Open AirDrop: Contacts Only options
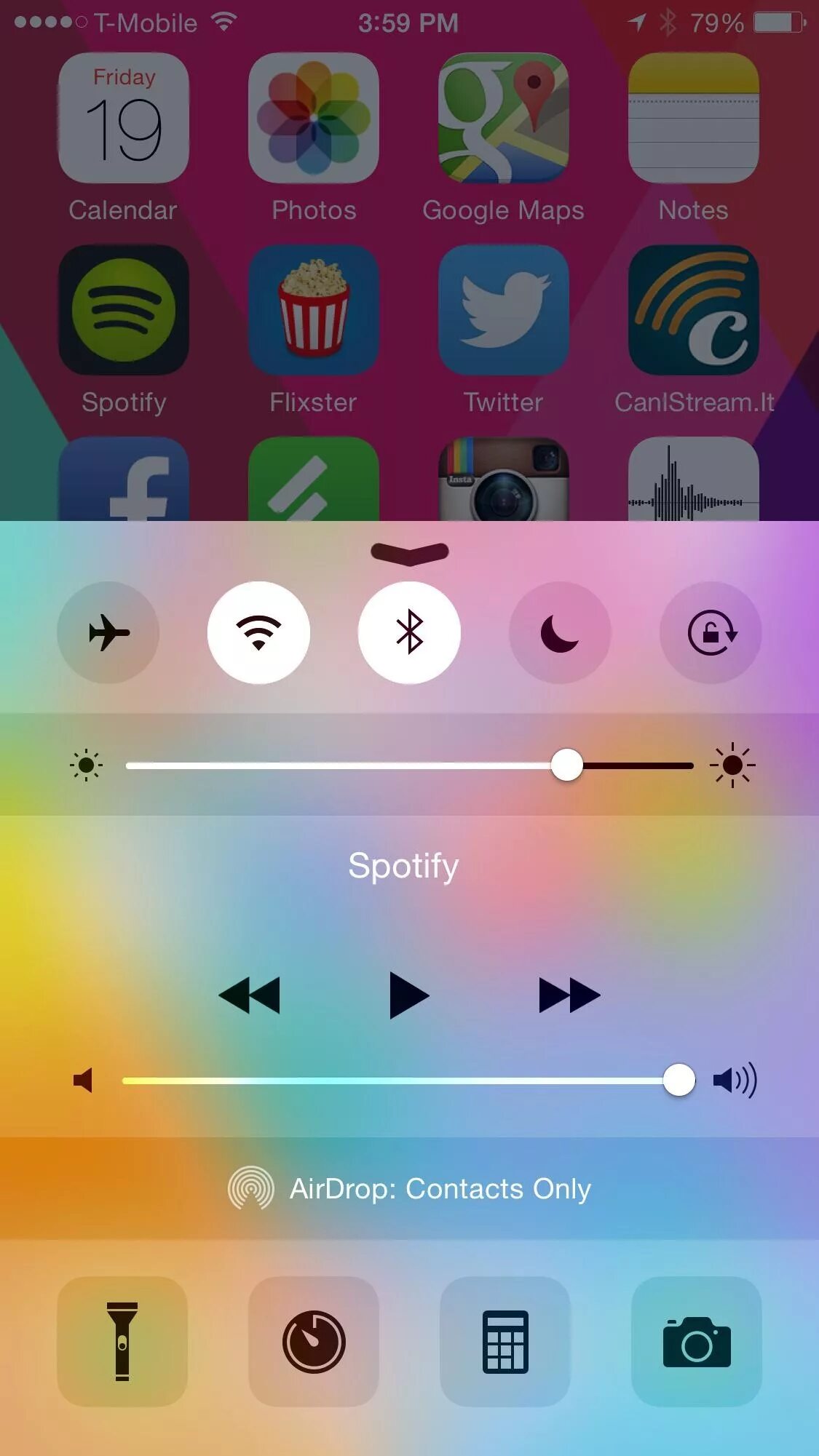The height and width of the screenshot is (1456, 819). pos(409,1188)
